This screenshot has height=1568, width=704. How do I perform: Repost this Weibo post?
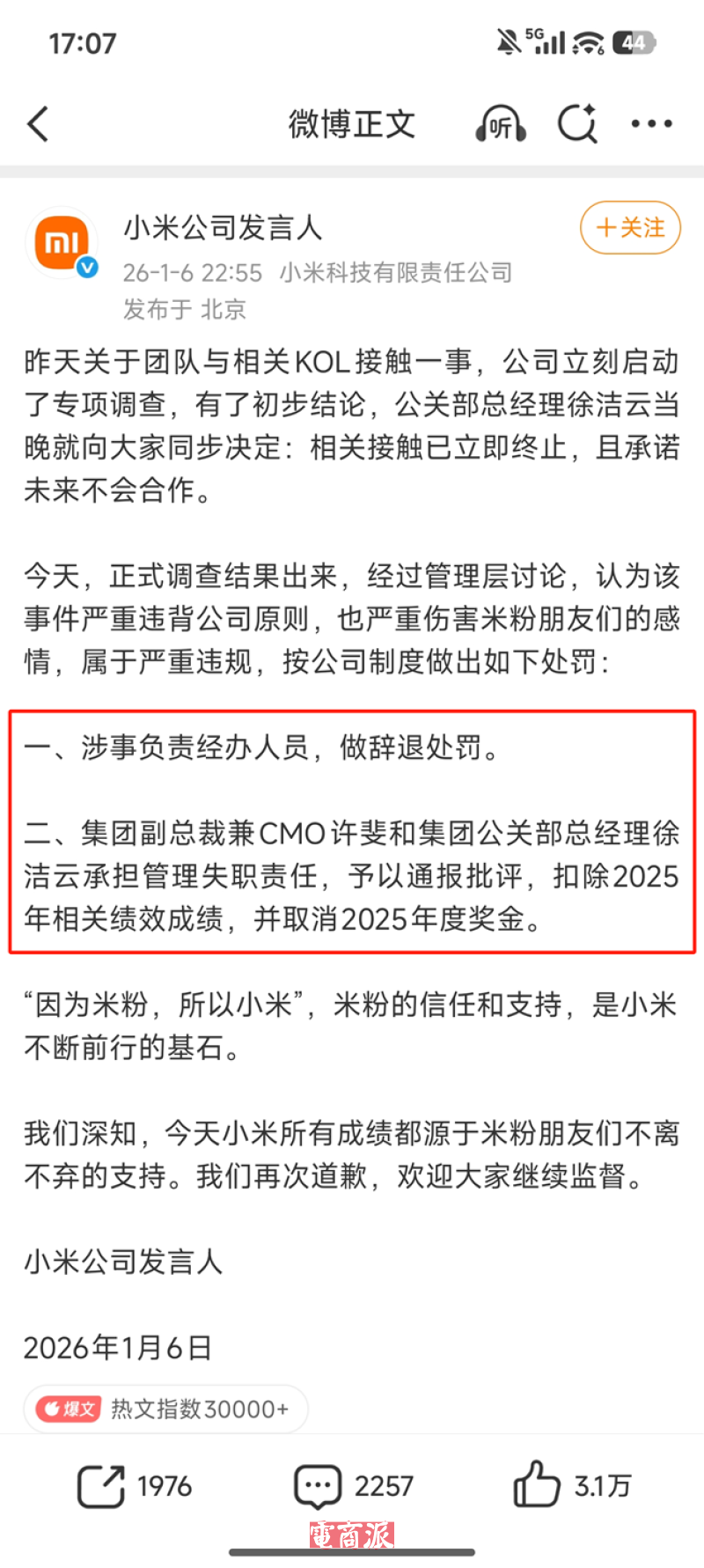tap(134, 1486)
